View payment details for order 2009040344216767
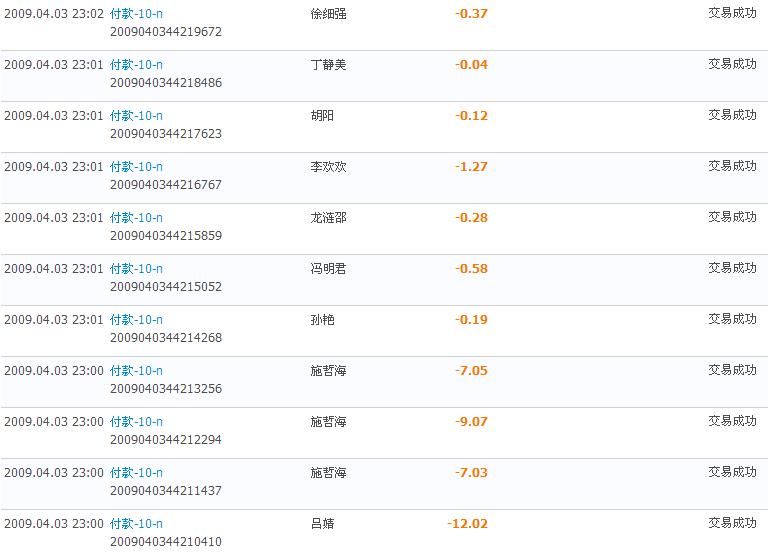 [x=136, y=167]
